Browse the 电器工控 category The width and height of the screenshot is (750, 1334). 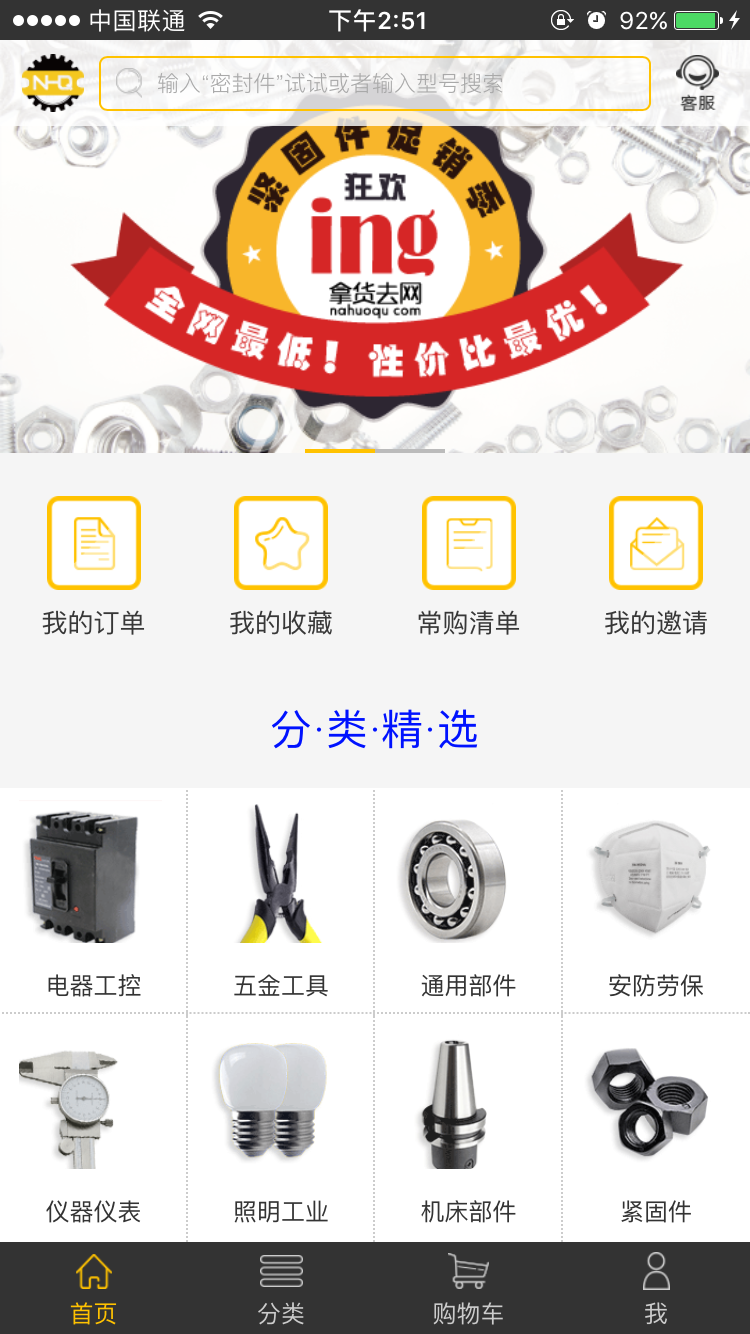(94, 900)
